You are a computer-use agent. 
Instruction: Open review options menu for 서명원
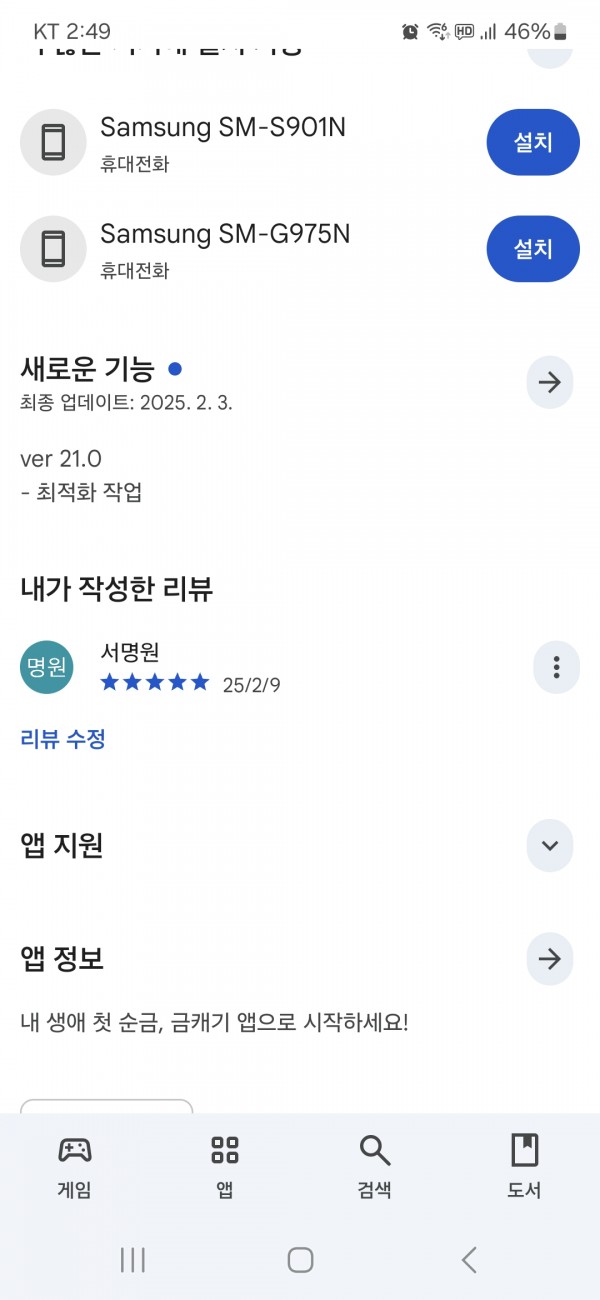click(556, 667)
